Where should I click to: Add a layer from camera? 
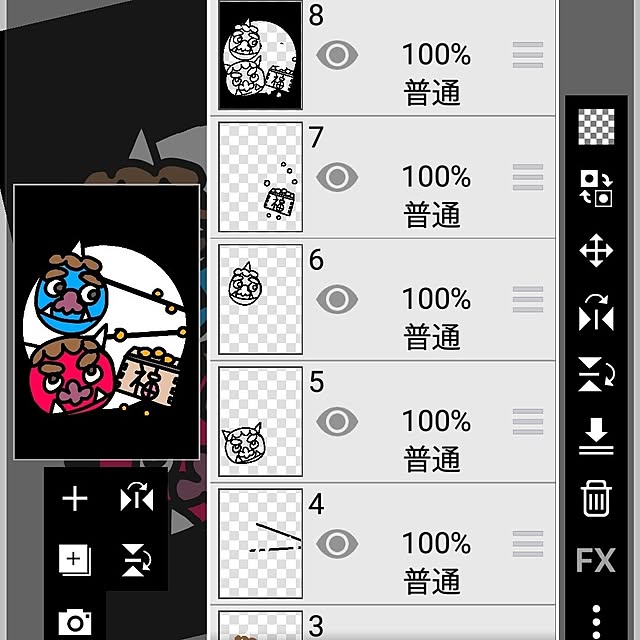(x=75, y=623)
